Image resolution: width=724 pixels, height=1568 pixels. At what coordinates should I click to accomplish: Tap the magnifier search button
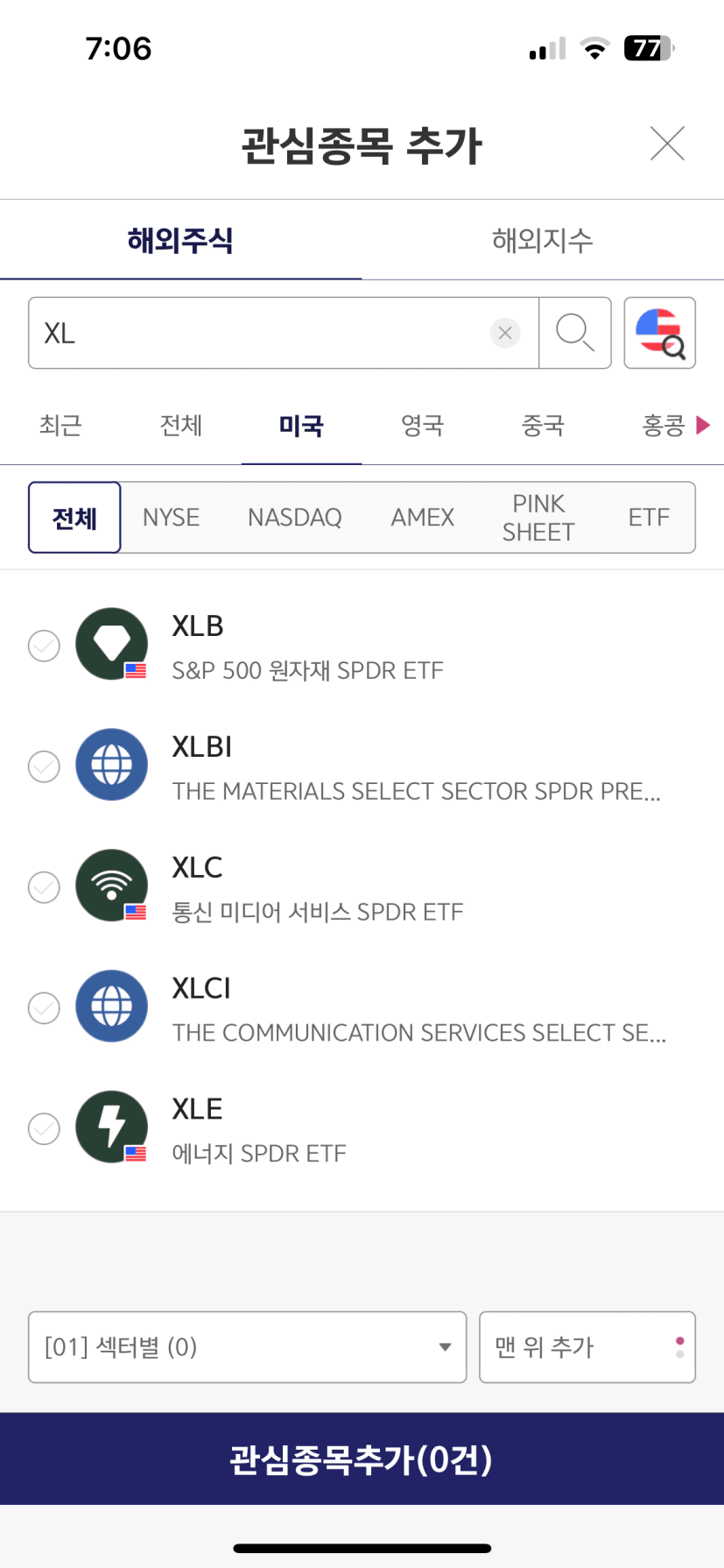click(575, 333)
